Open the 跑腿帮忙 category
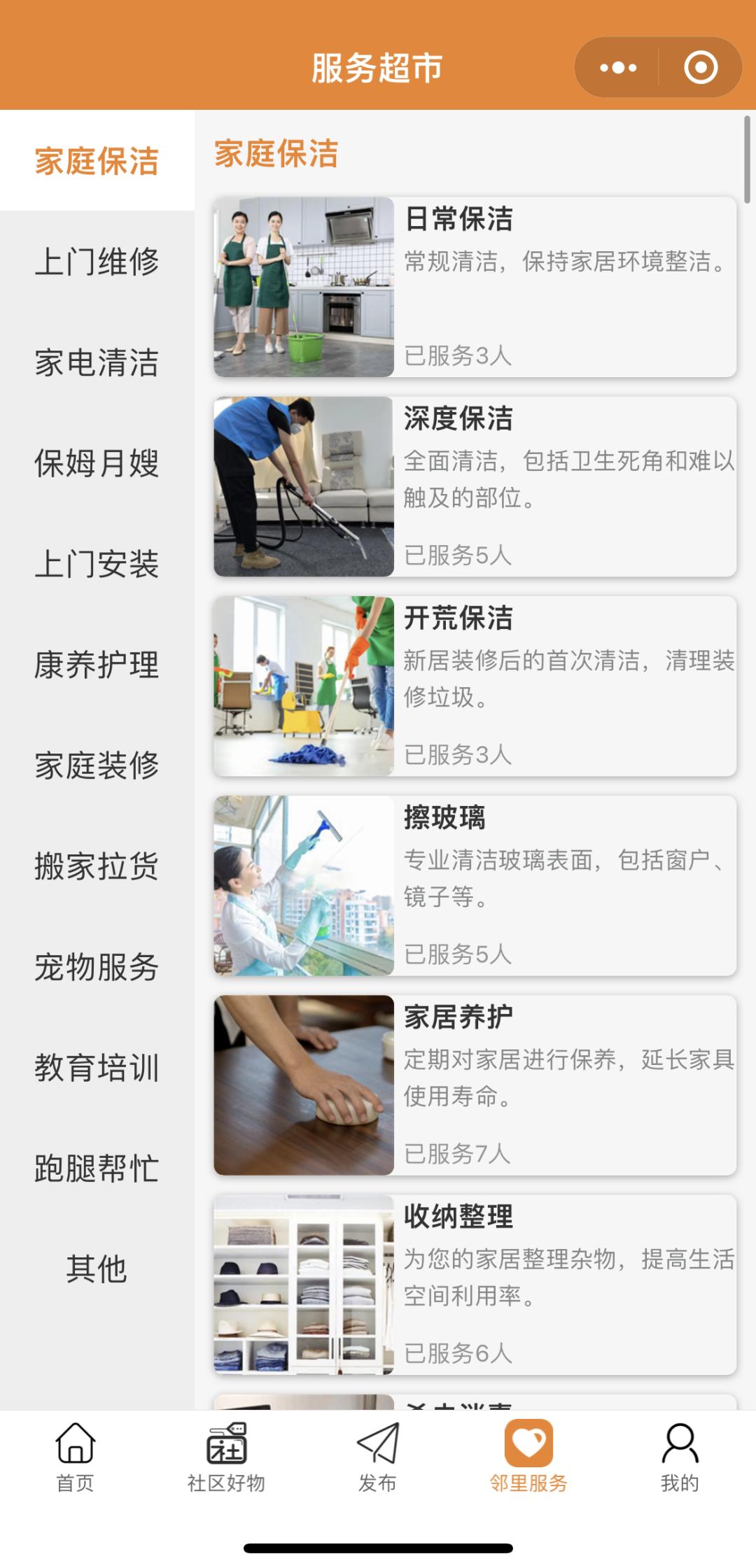The height and width of the screenshot is (1568, 756). [97, 1168]
